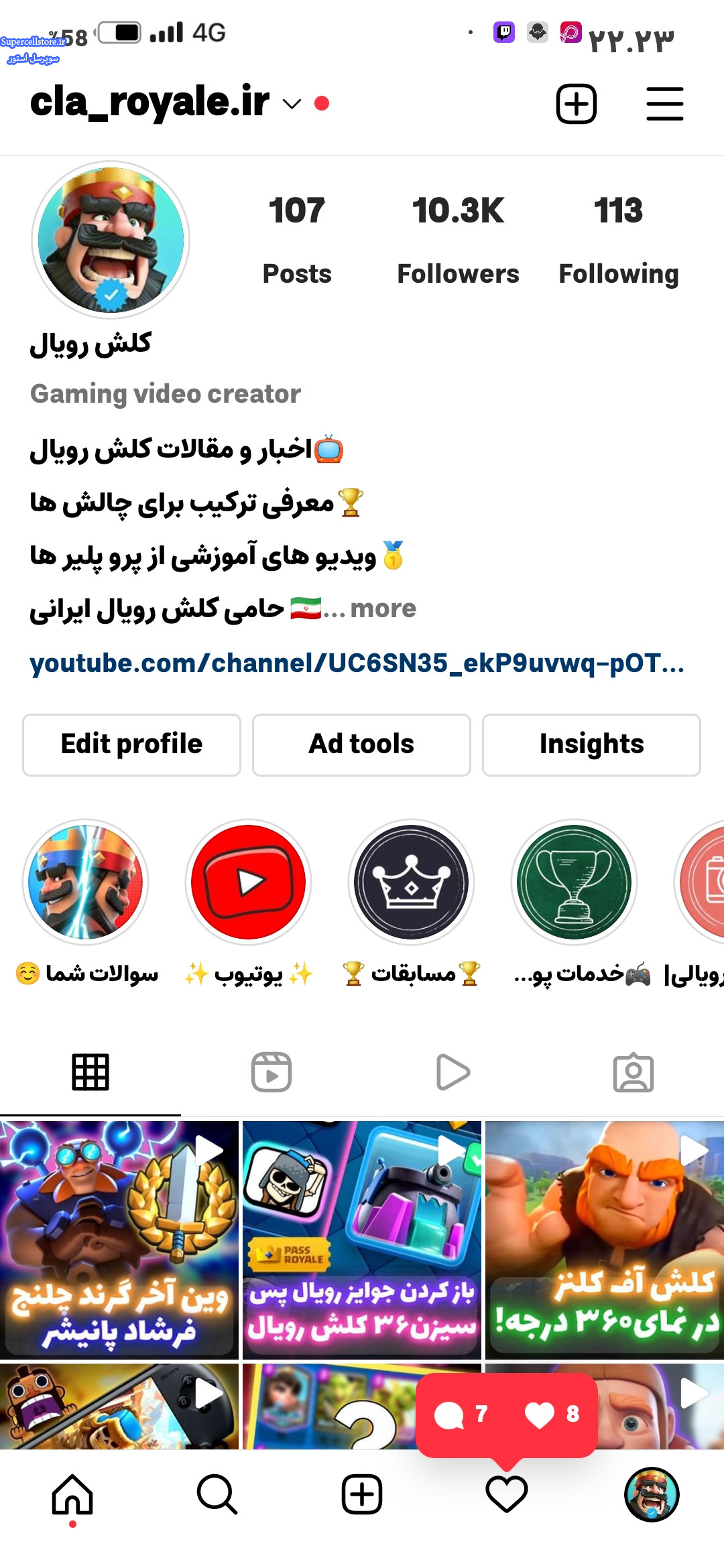Open Insights
This screenshot has height=1568, width=724.
[591, 744]
